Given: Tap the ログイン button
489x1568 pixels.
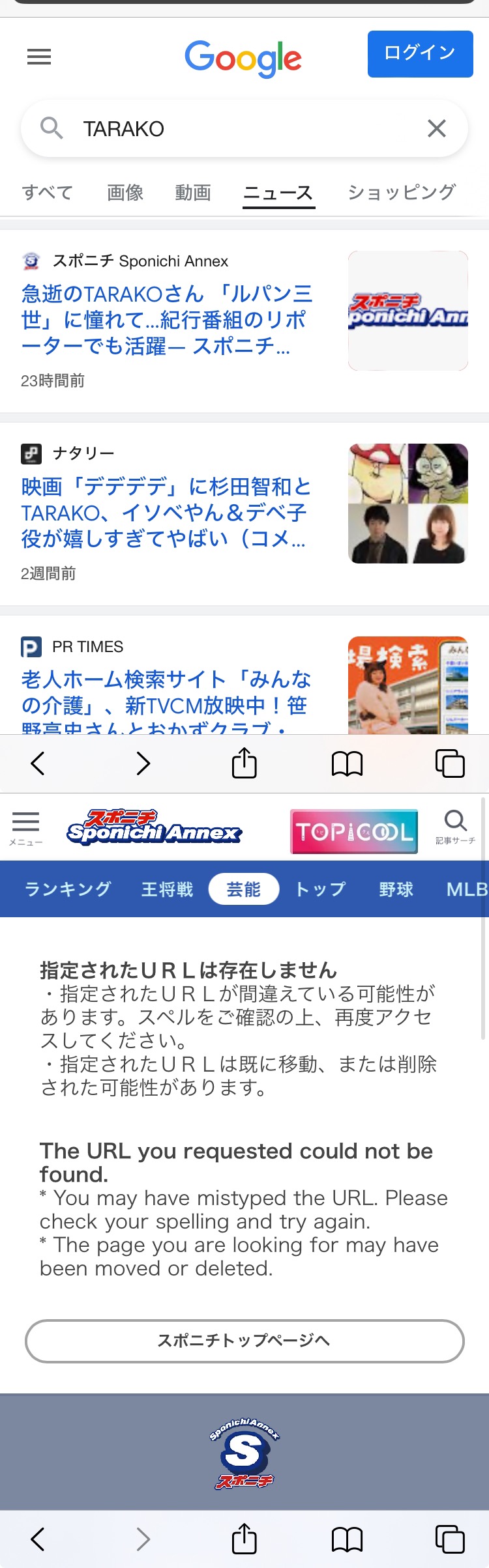Looking at the screenshot, I should 420,53.
